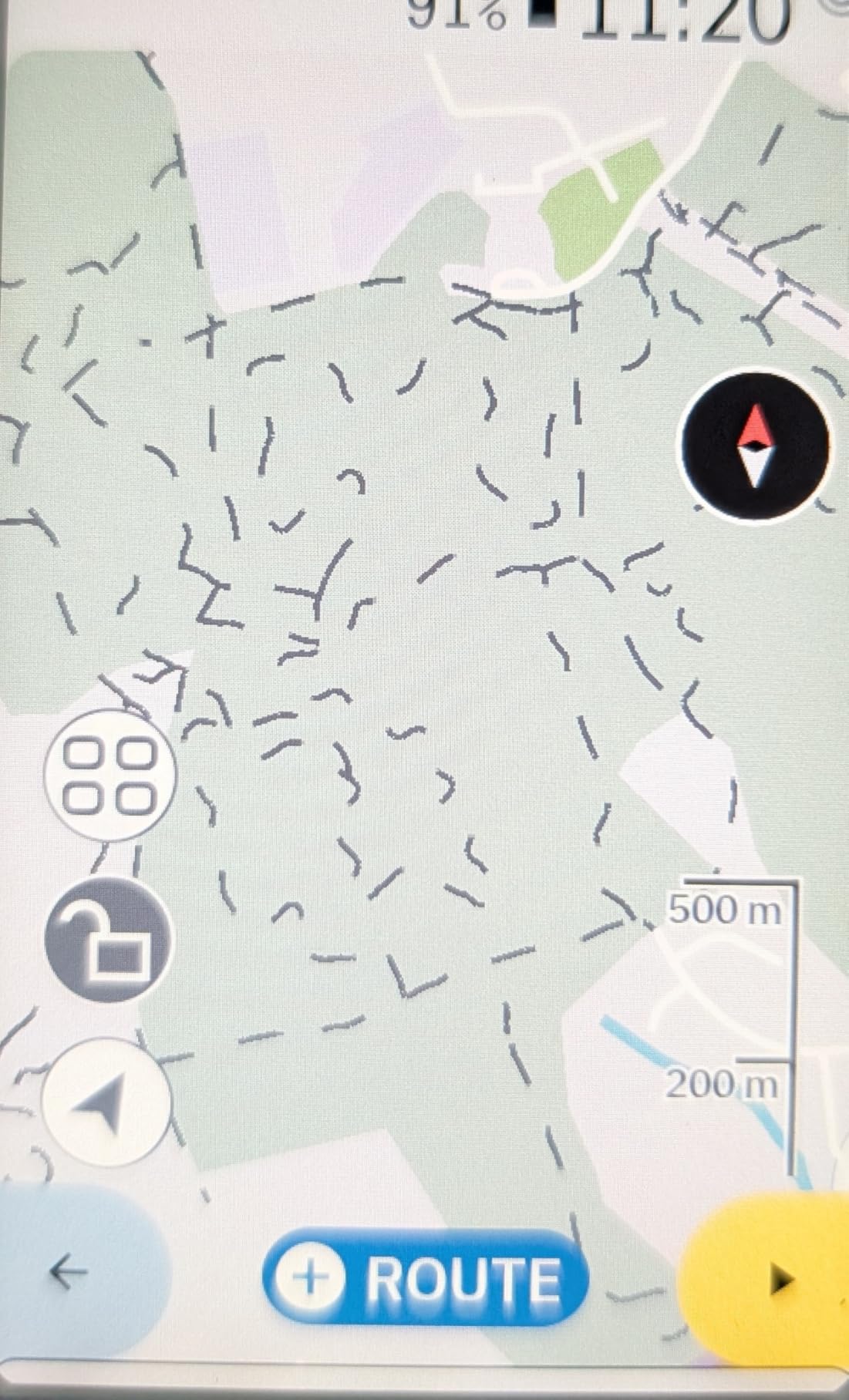The width and height of the screenshot is (849, 1400).
Task: Center map on current location arrow
Action: coord(105,1101)
